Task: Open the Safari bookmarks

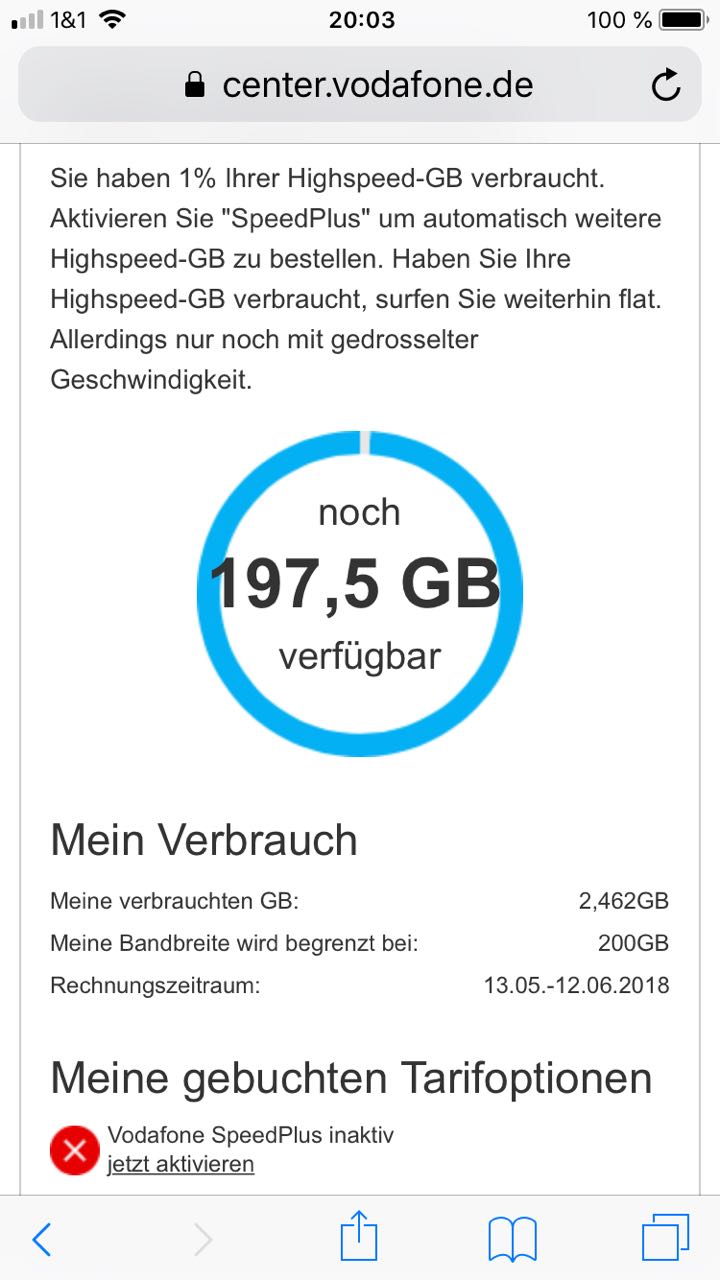Action: pyautogui.click(x=513, y=1240)
